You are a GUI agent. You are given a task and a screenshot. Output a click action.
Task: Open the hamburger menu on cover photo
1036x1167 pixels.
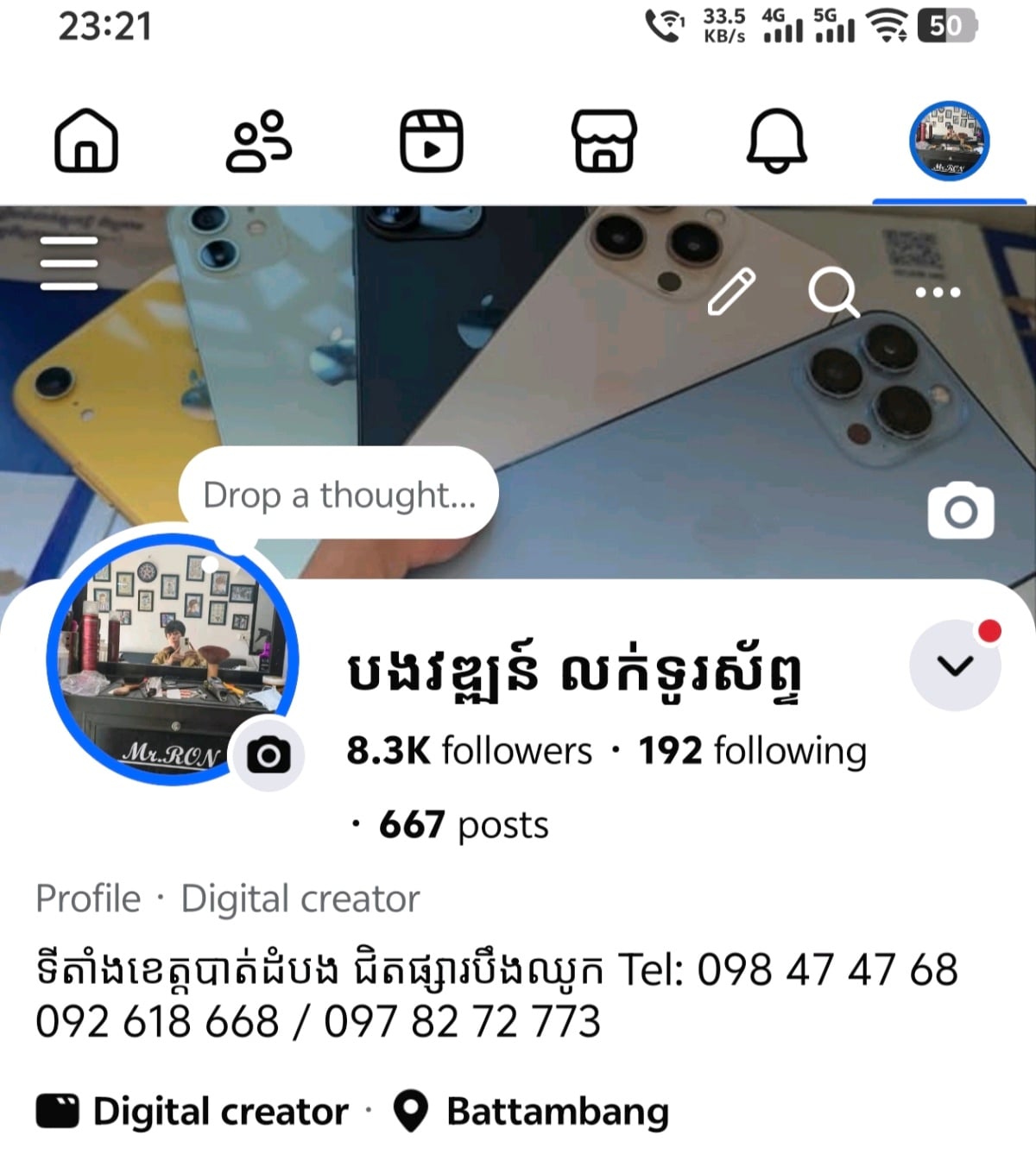pyautogui.click(x=69, y=264)
